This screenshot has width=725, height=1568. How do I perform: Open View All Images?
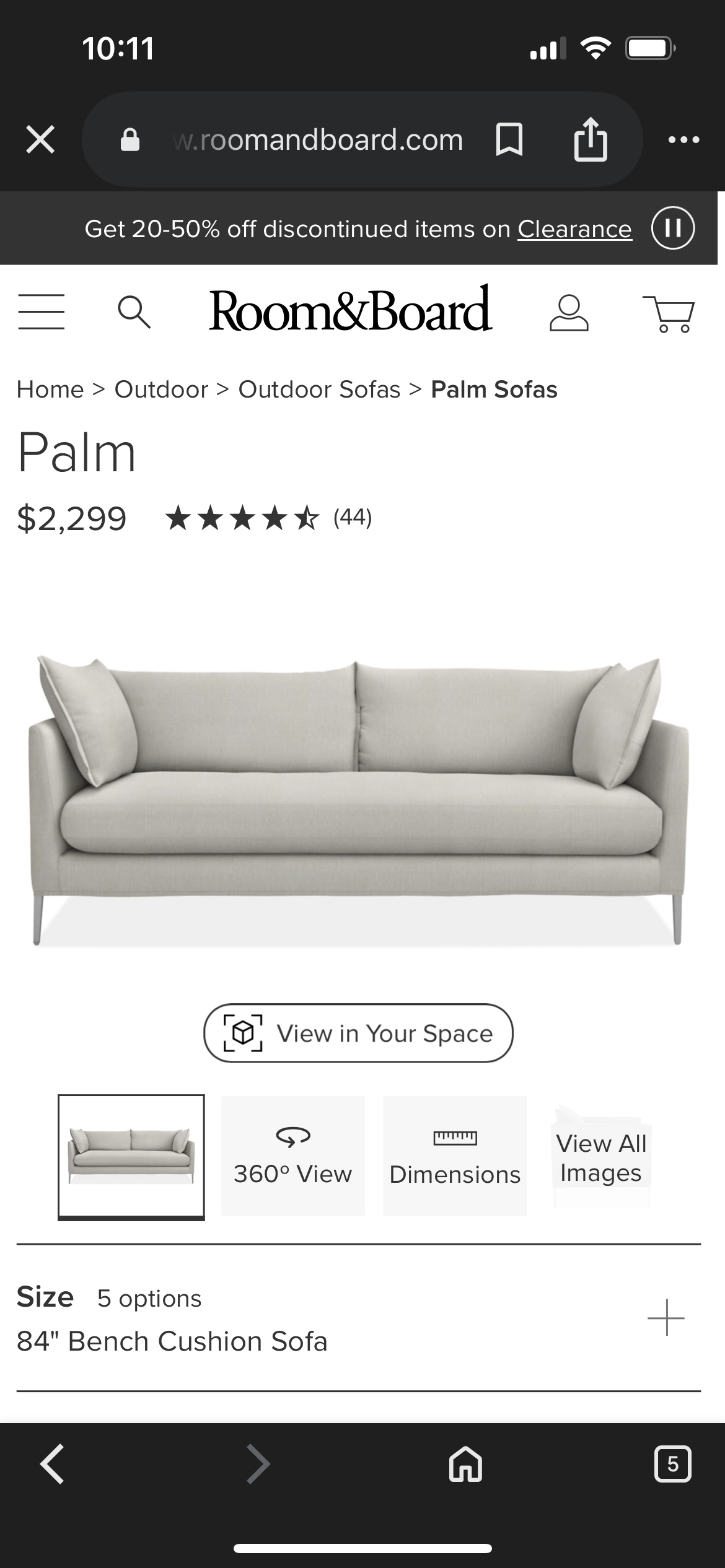[601, 1157]
